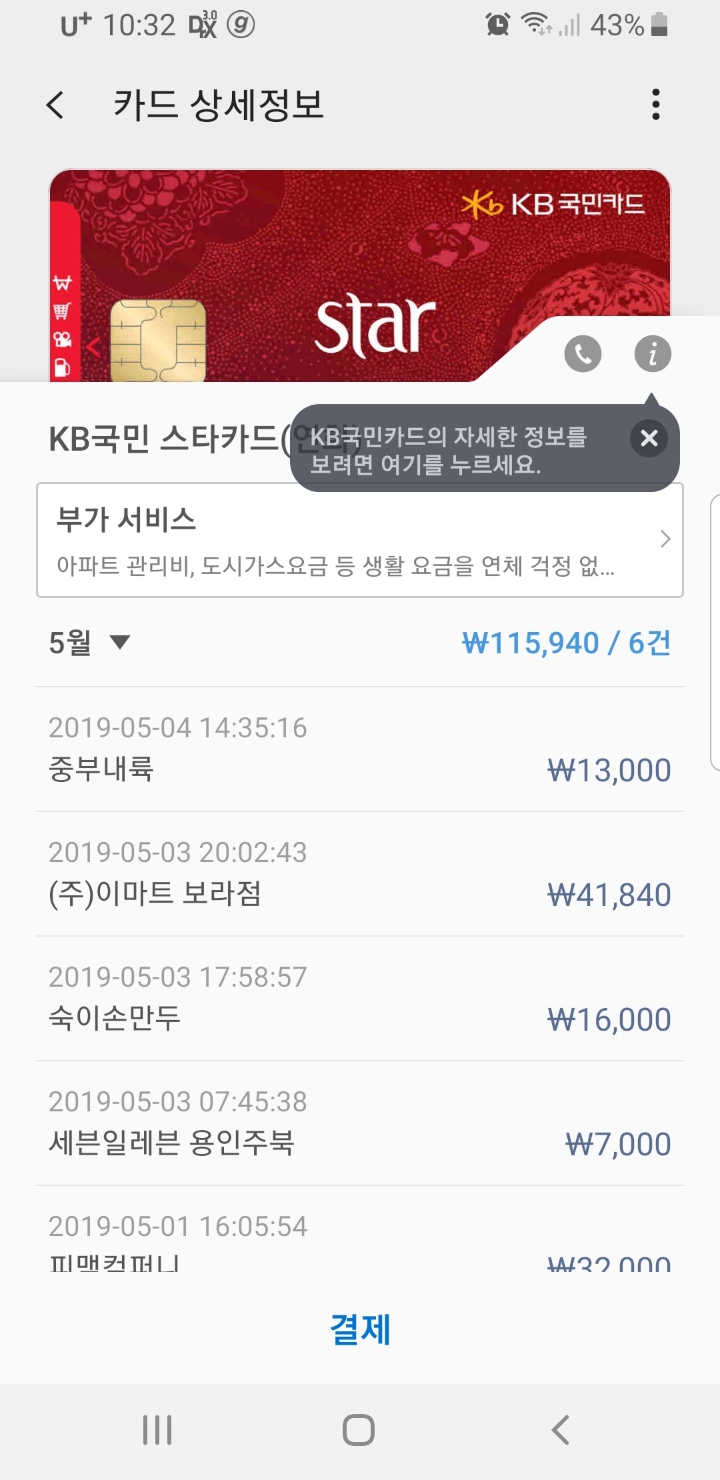Tap the 결제 button

[360, 1330]
